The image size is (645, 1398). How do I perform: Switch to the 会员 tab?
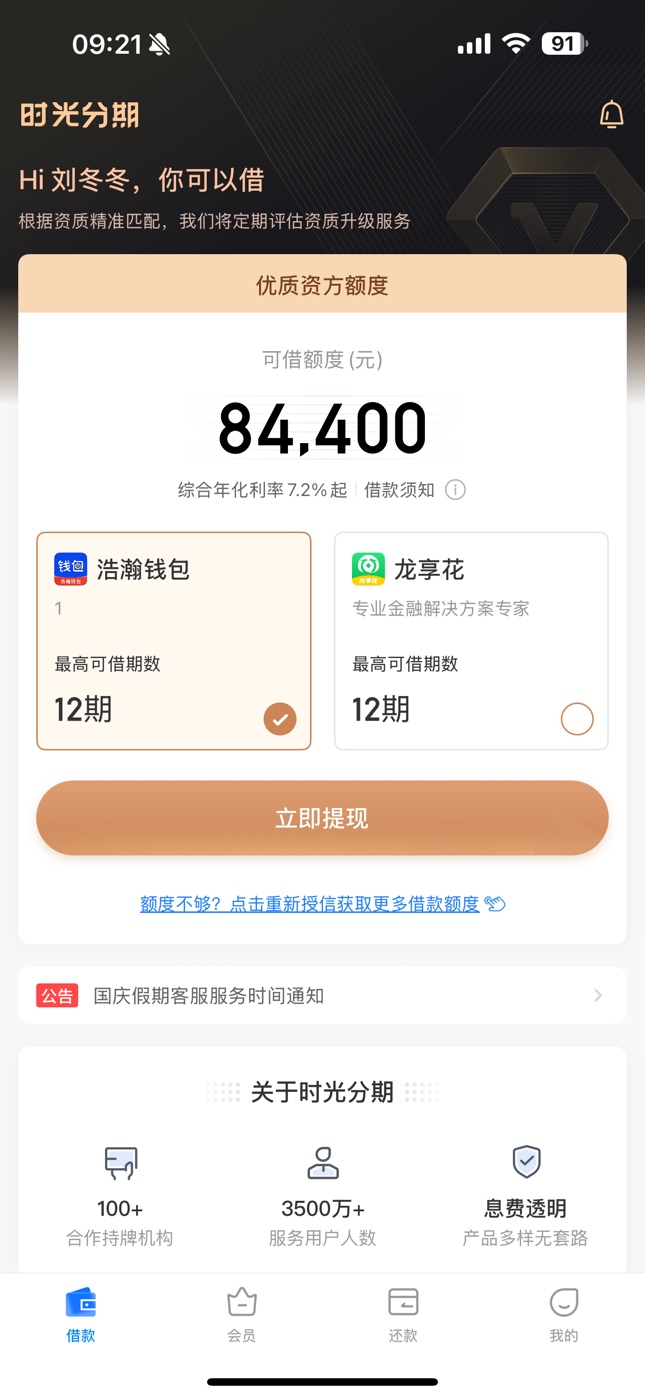[x=241, y=1314]
